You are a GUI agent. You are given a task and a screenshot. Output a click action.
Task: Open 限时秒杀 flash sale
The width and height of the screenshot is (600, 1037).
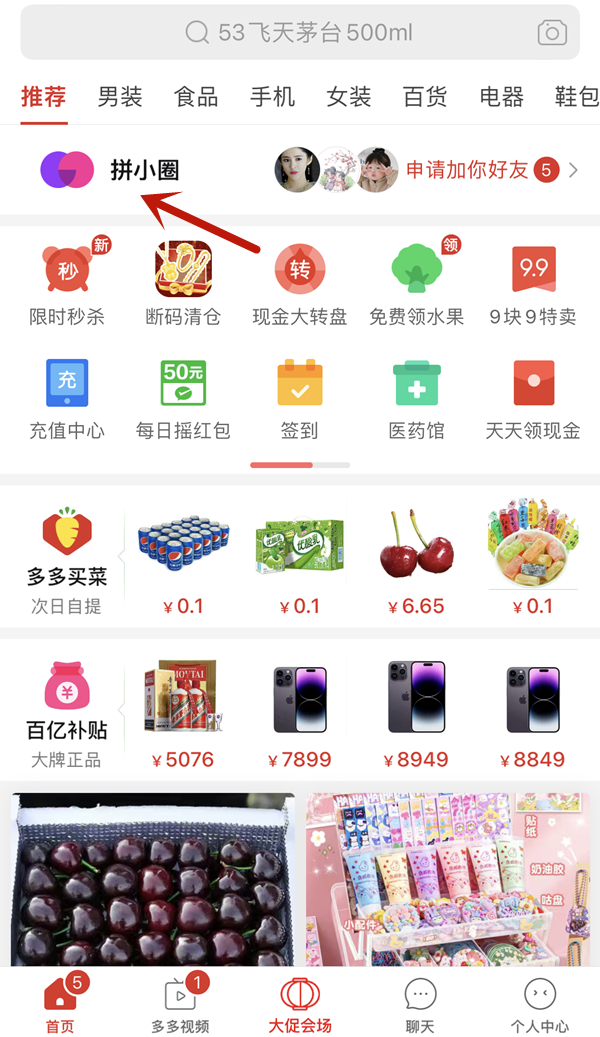(x=67, y=285)
